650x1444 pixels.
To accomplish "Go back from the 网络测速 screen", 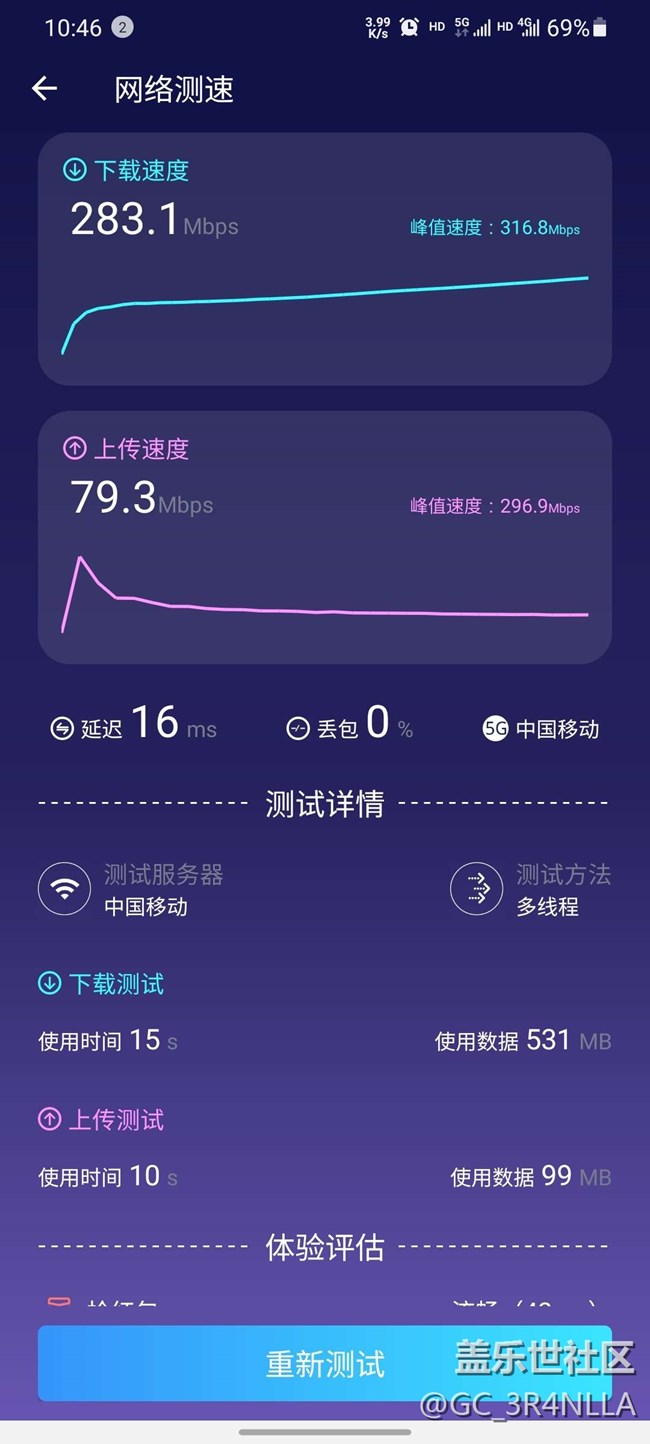I will click(x=44, y=89).
